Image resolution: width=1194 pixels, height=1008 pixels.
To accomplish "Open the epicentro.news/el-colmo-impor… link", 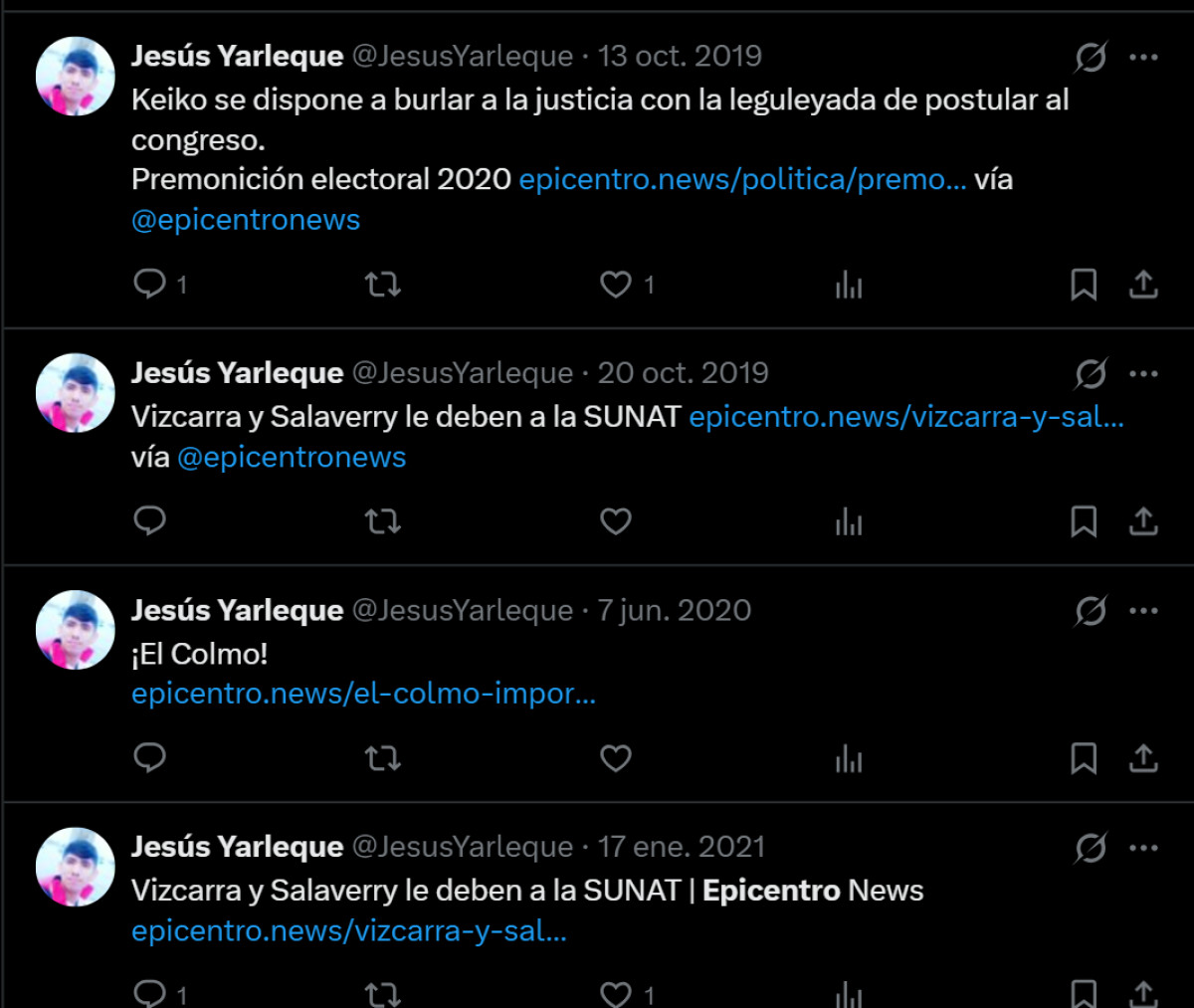I will click(x=363, y=694).
